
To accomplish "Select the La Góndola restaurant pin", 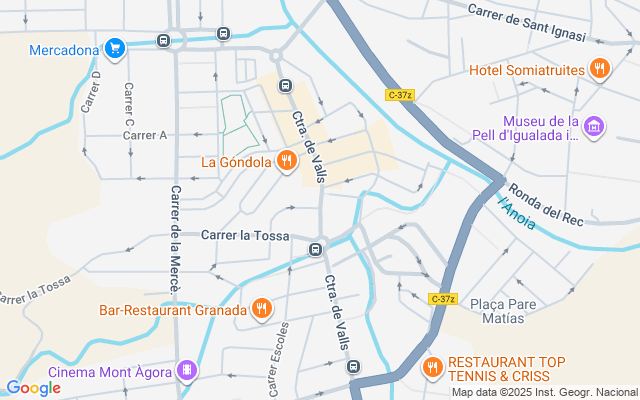I will coord(286,160).
